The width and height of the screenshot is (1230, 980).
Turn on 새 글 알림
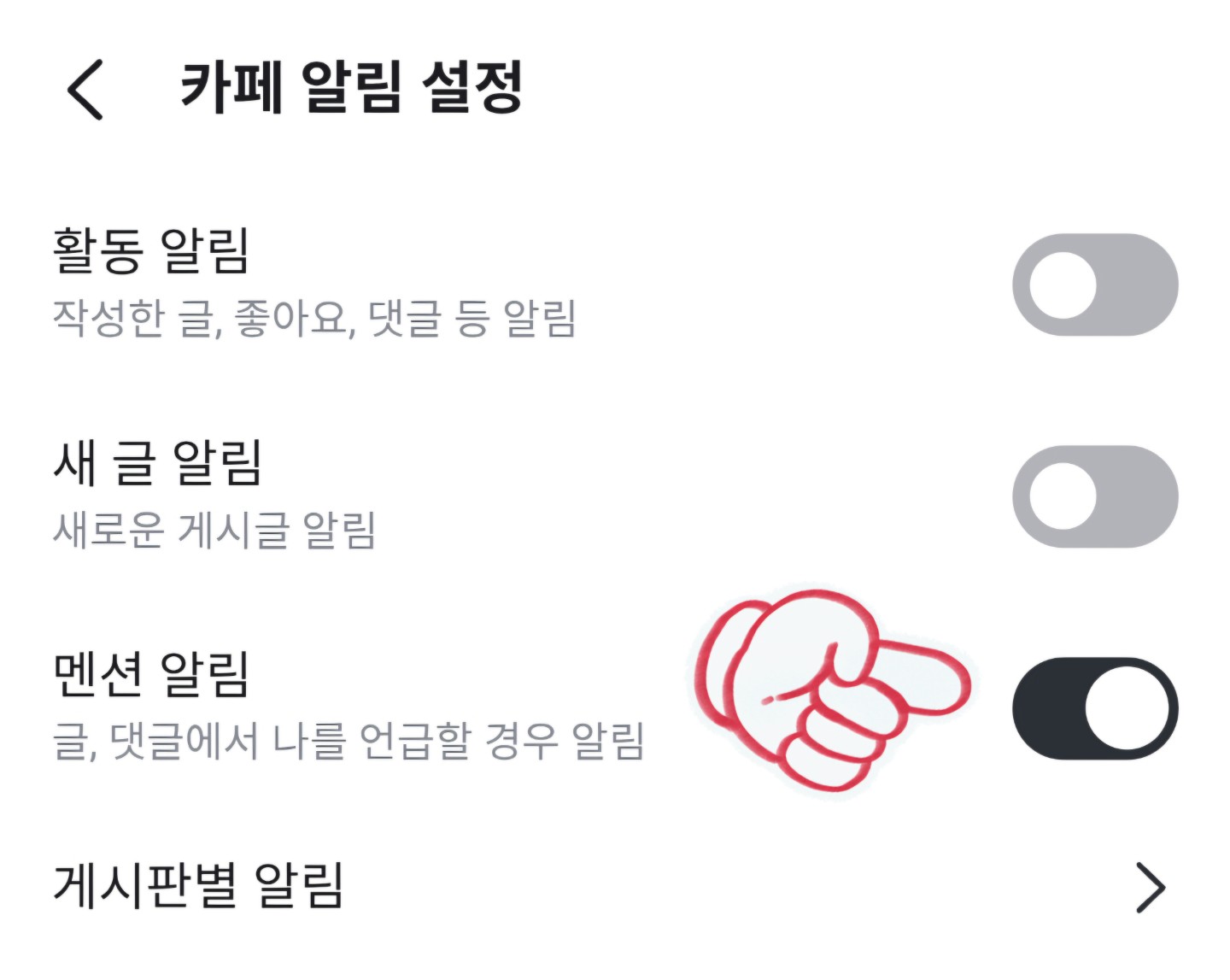click(x=1094, y=496)
